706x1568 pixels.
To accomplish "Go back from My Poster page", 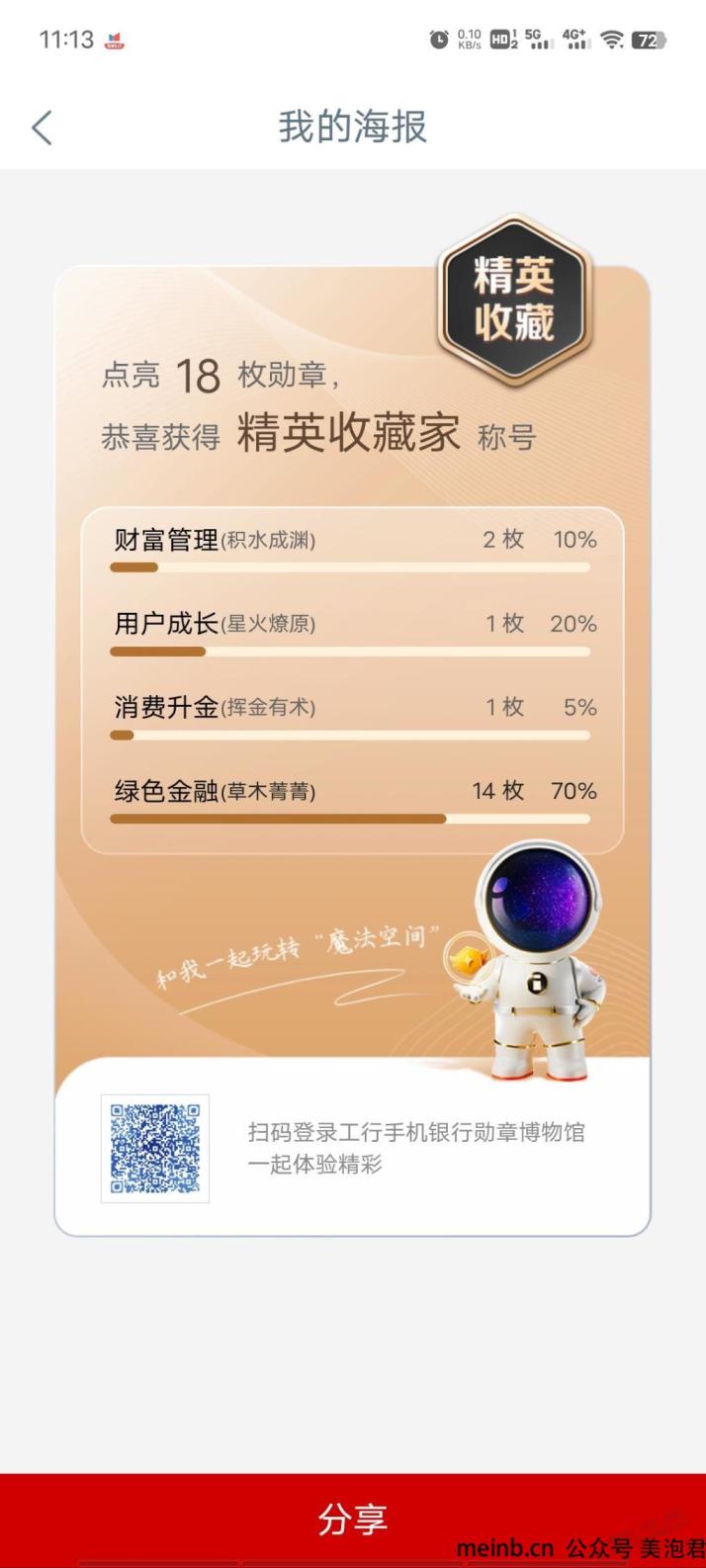I will (x=42, y=129).
